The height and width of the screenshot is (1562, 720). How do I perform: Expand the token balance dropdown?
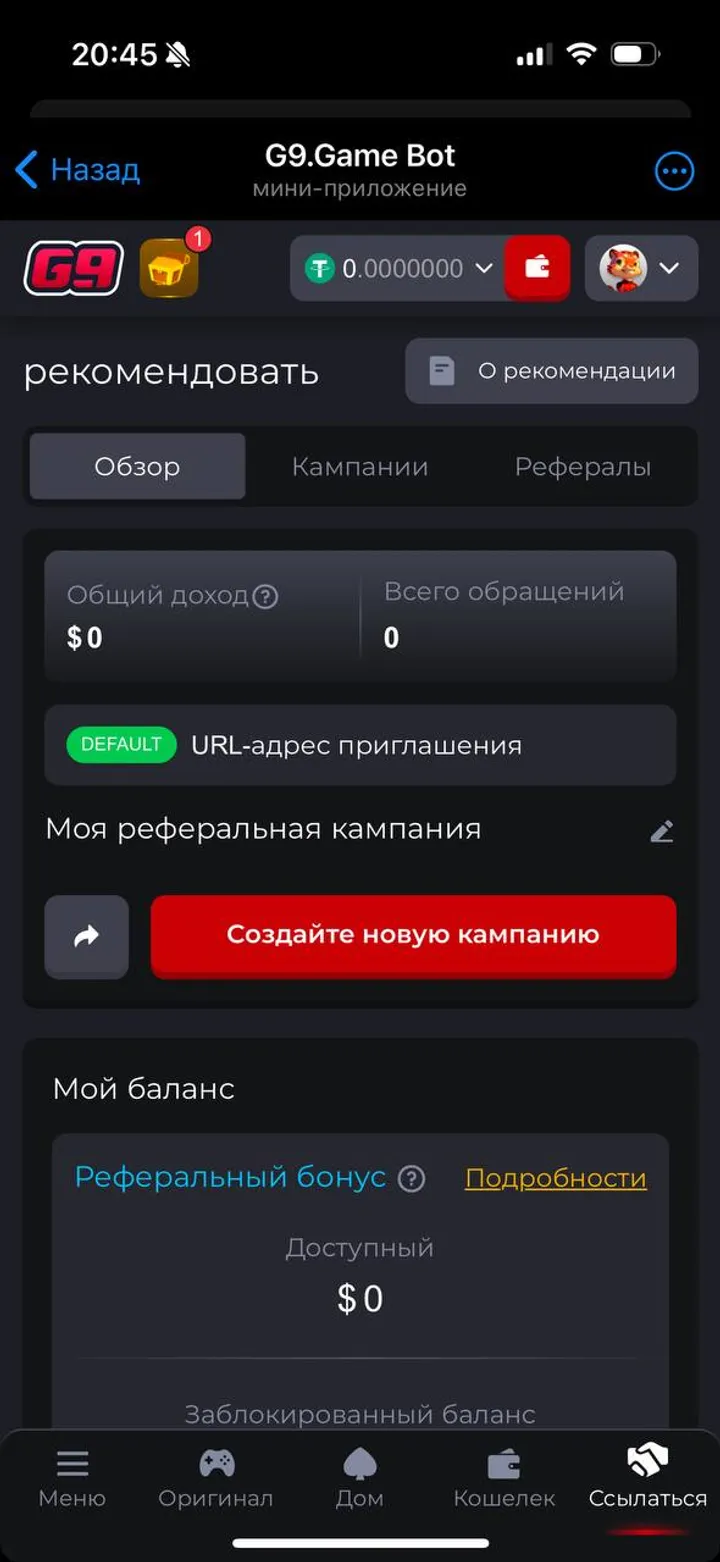click(x=484, y=268)
